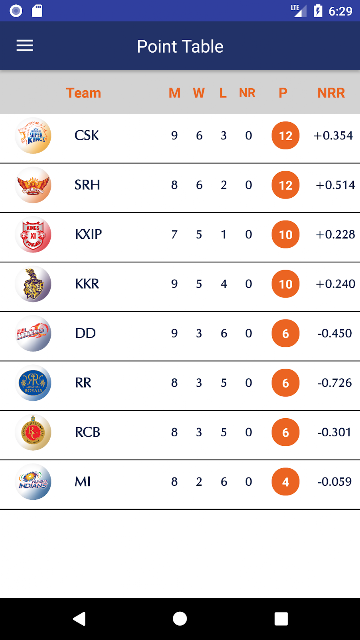Go to the home screen
360x640 pixels.
pyautogui.click(x=180, y=619)
